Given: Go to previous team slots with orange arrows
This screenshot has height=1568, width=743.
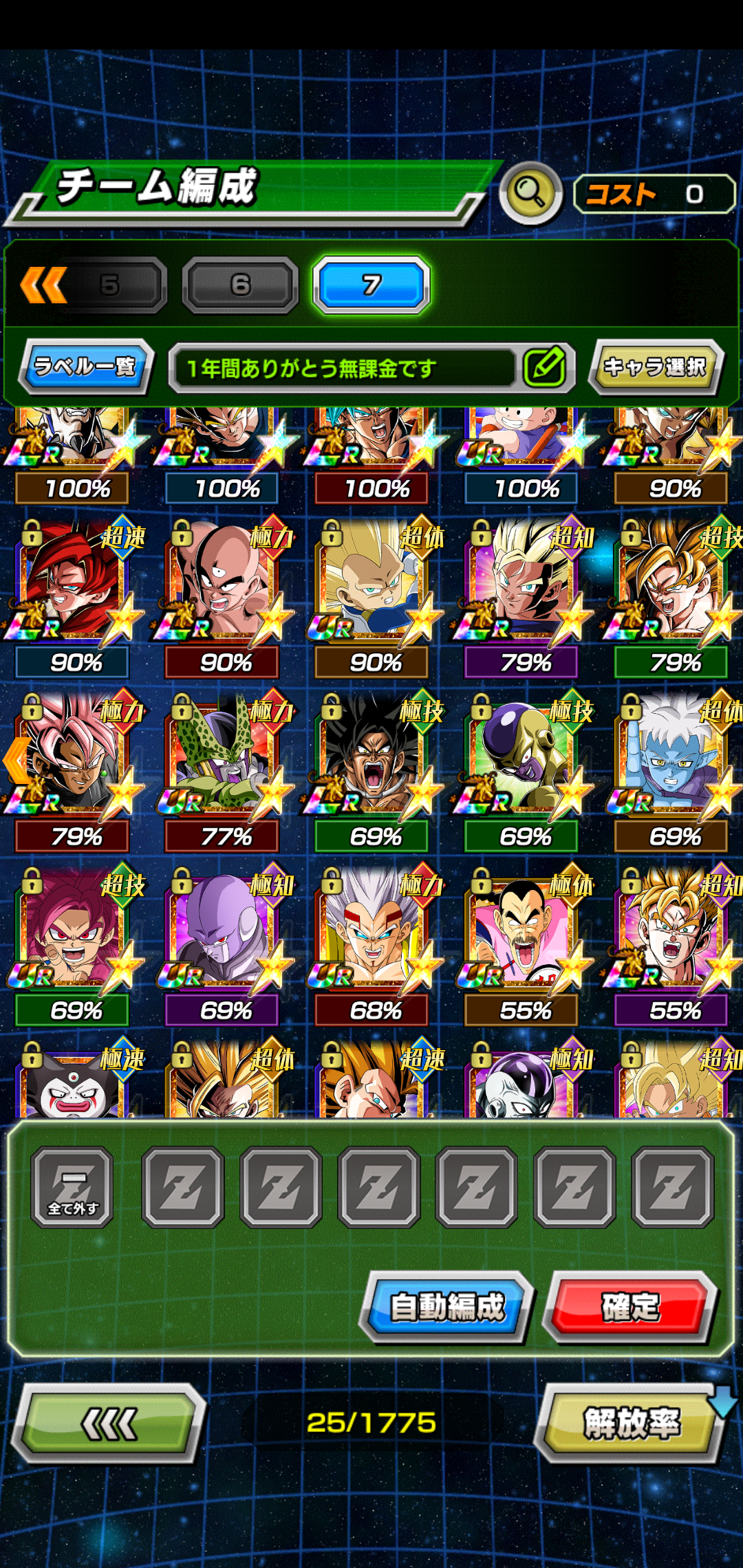Looking at the screenshot, I should [43, 285].
